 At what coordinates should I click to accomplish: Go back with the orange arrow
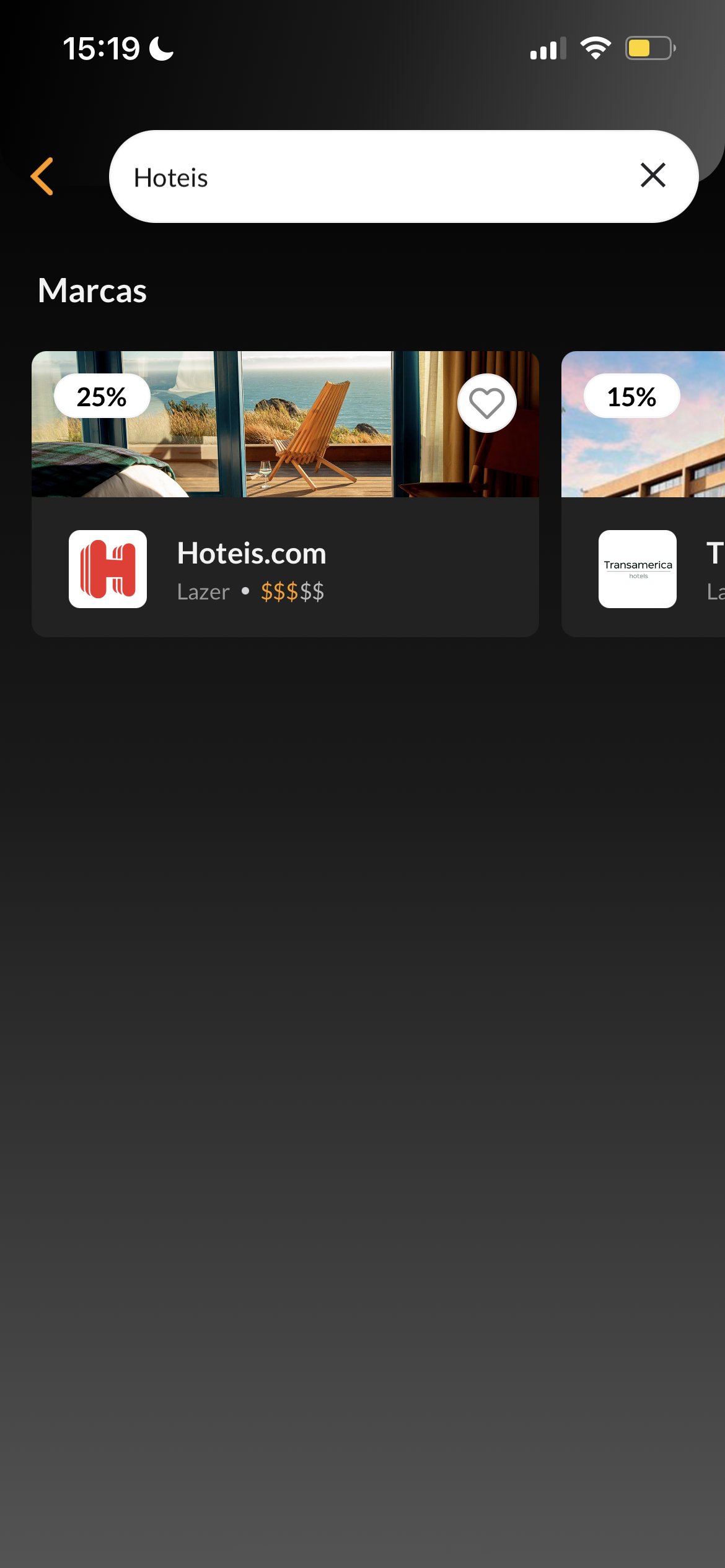pyautogui.click(x=42, y=176)
